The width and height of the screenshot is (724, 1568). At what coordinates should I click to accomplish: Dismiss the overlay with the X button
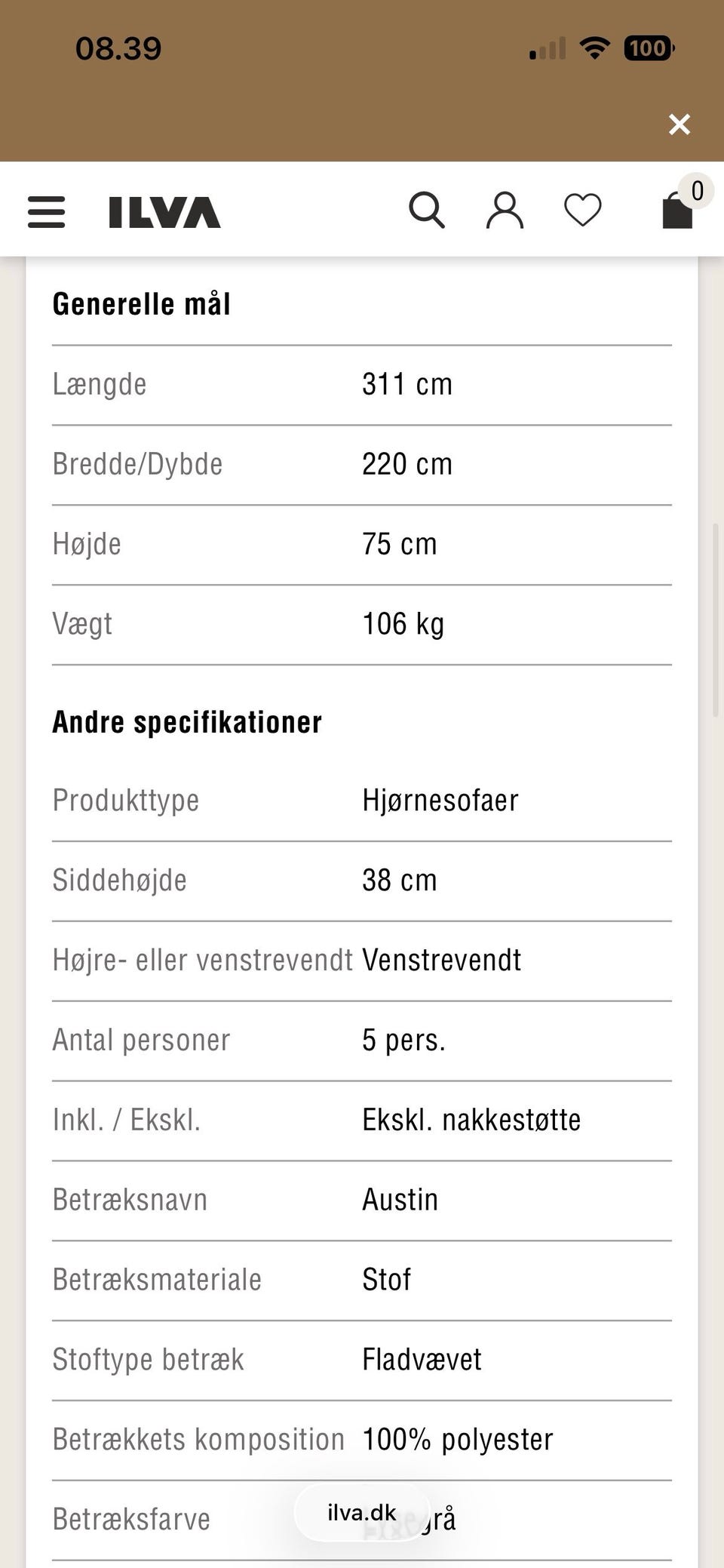(x=680, y=125)
